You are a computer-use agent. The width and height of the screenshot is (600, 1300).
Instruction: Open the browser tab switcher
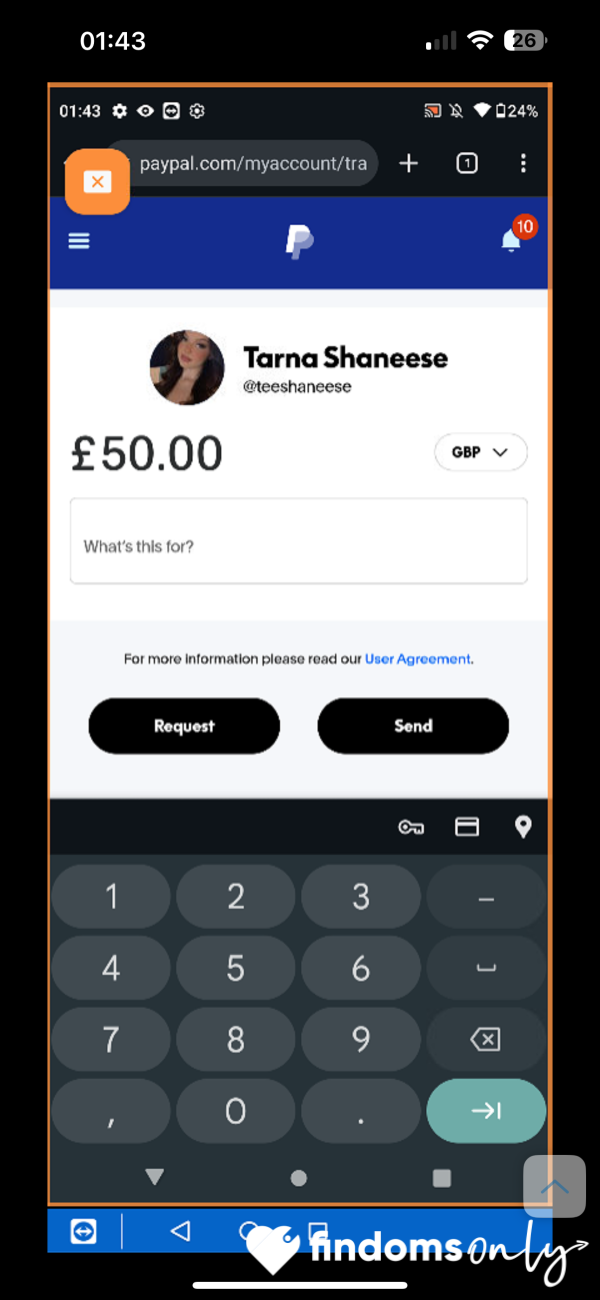467,163
